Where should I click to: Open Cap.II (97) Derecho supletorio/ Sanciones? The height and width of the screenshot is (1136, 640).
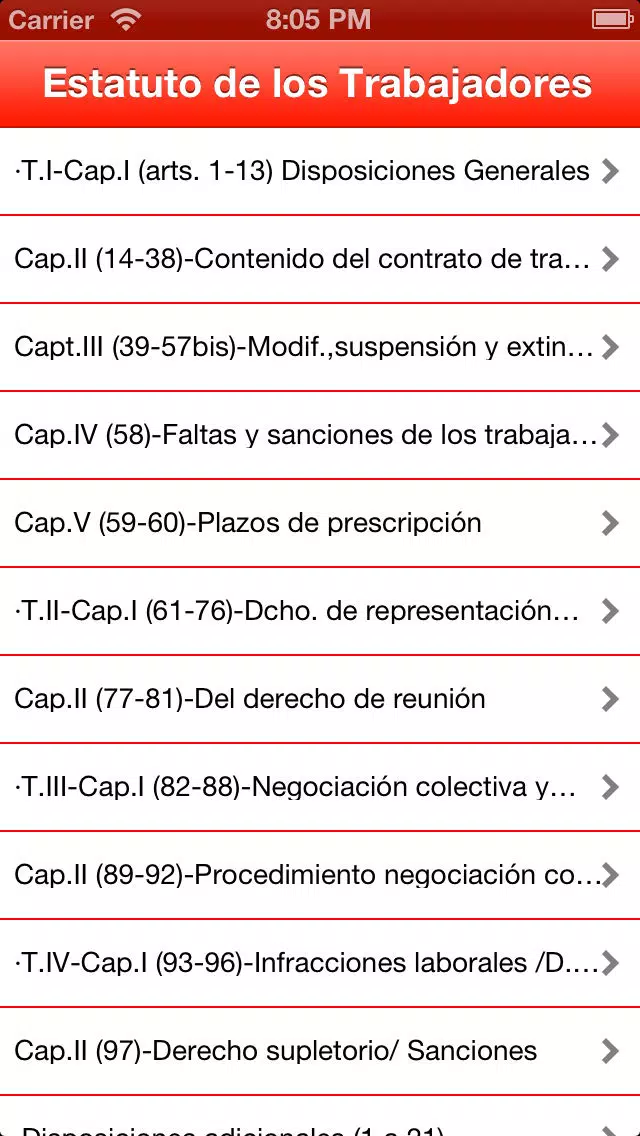(x=320, y=1051)
